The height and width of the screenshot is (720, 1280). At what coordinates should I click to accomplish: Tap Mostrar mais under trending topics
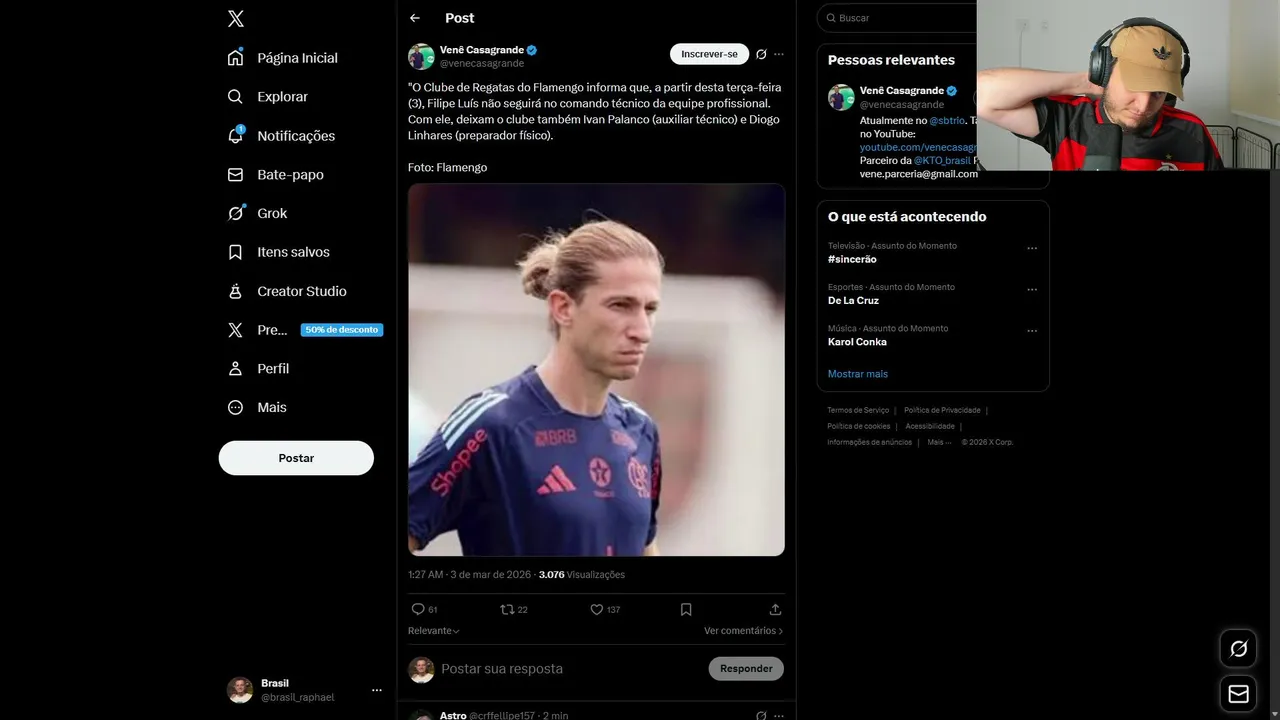857,374
